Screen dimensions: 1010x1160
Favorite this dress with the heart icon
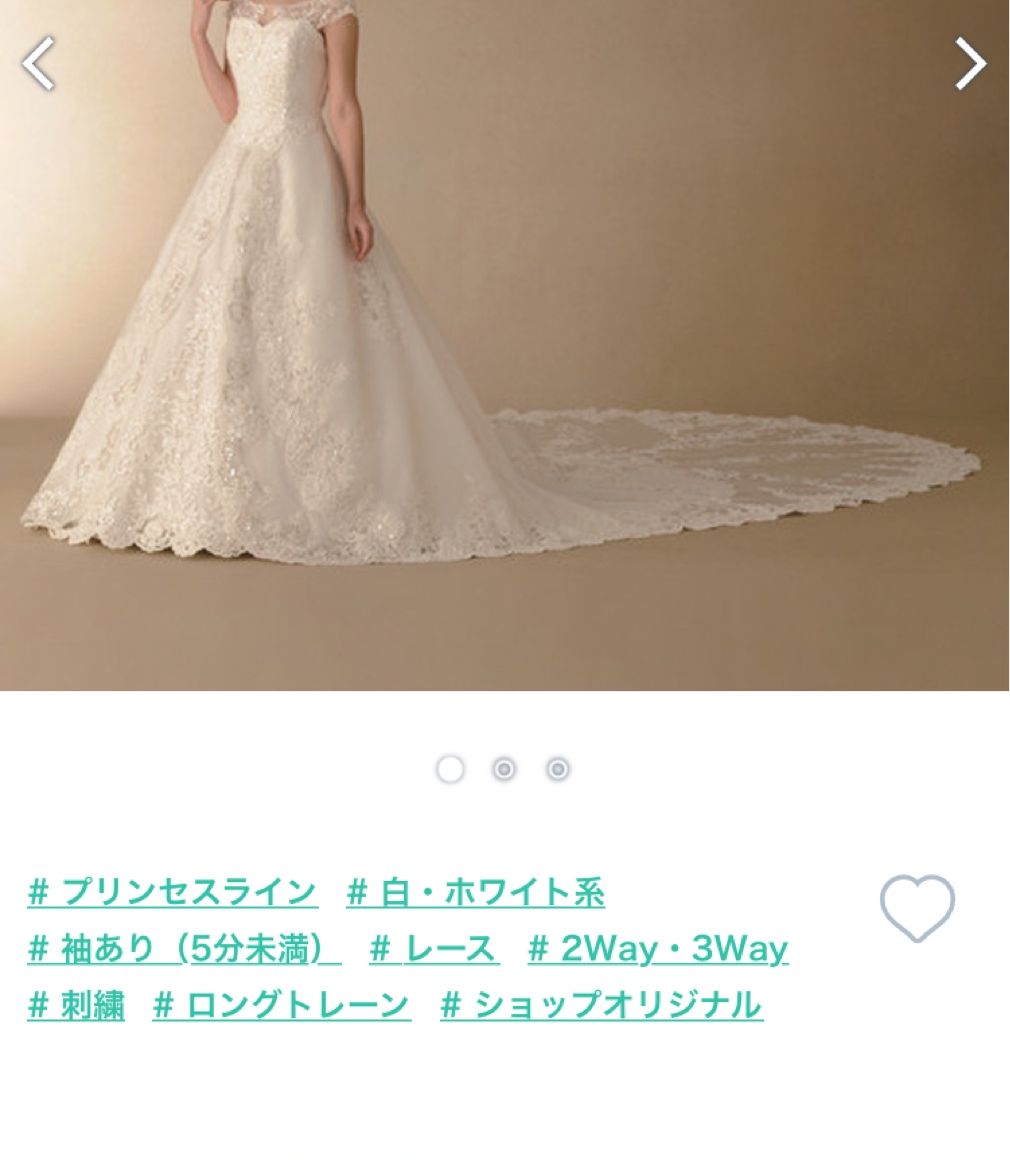point(917,907)
